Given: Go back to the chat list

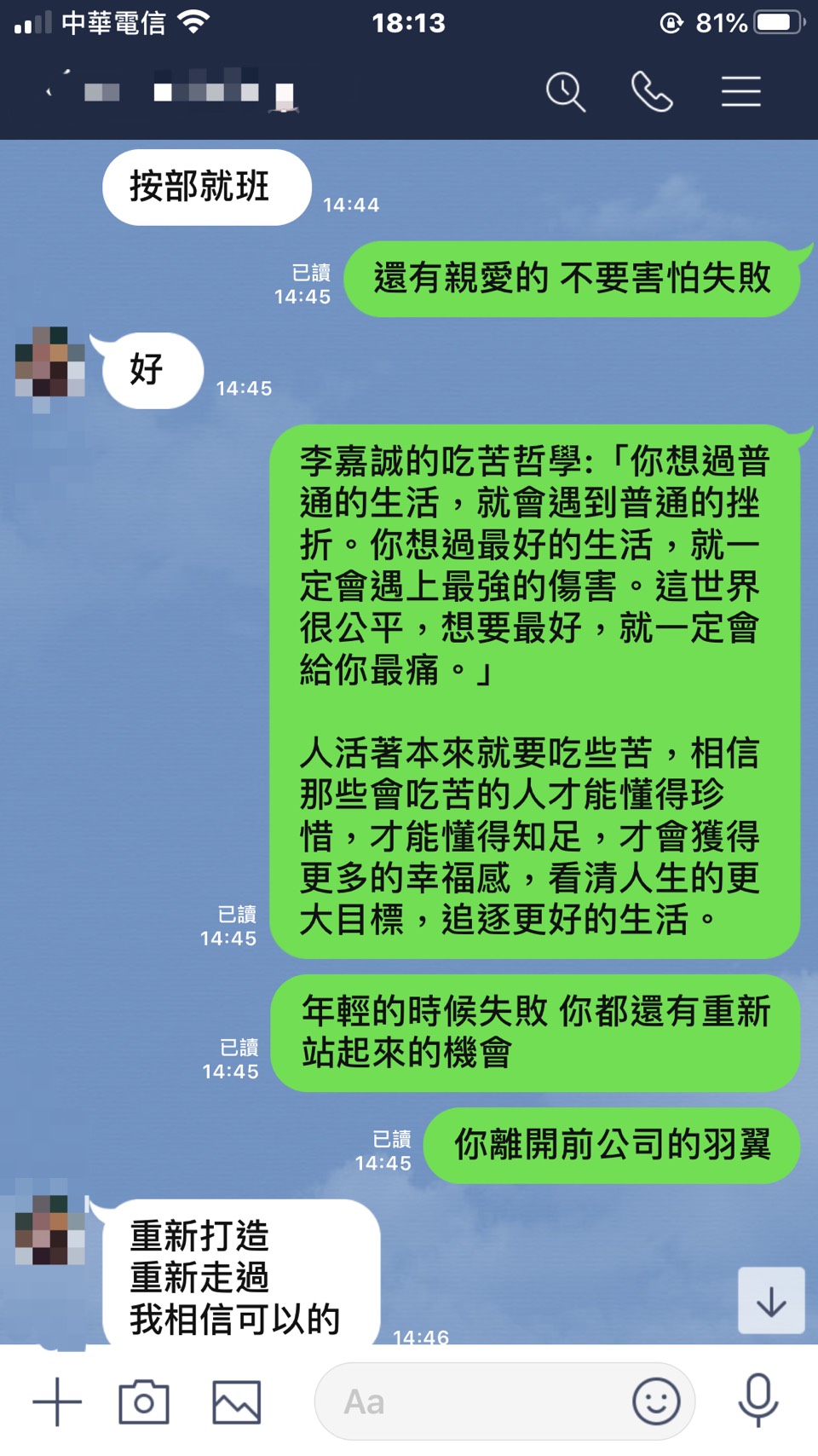Looking at the screenshot, I should click(x=51, y=90).
